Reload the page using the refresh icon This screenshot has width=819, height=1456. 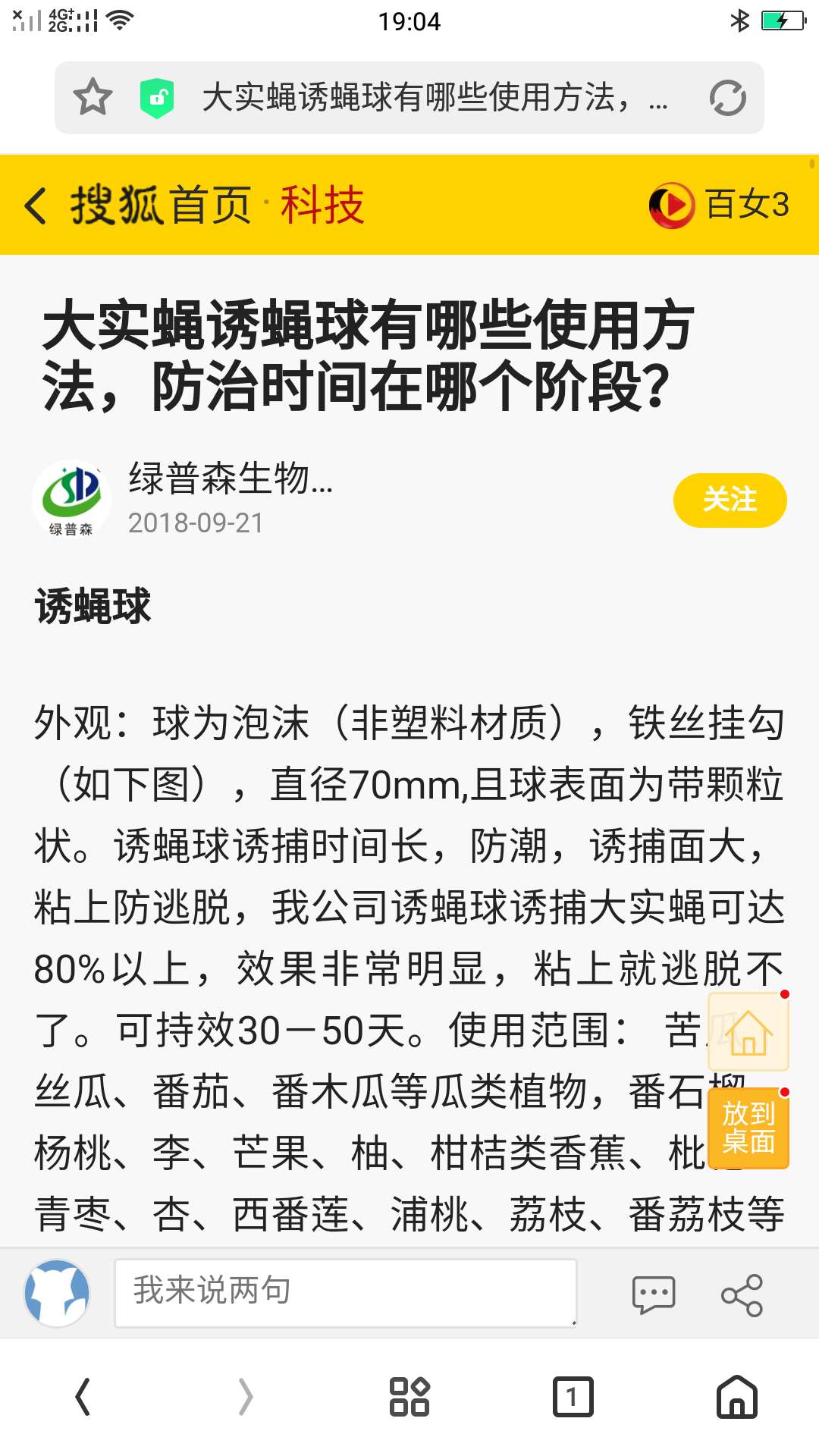coord(727,98)
